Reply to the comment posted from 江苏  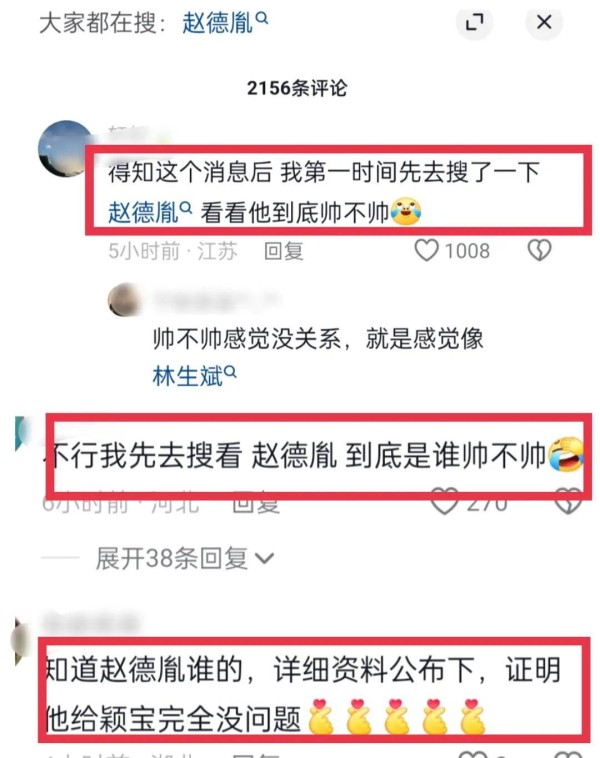click(283, 251)
